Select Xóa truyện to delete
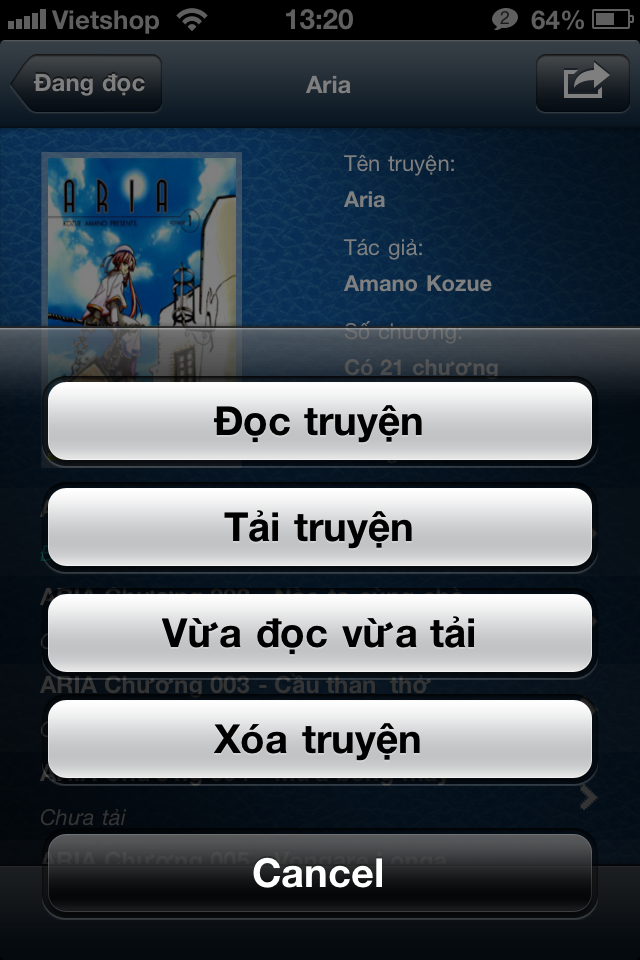This screenshot has width=640, height=960. coord(320,739)
